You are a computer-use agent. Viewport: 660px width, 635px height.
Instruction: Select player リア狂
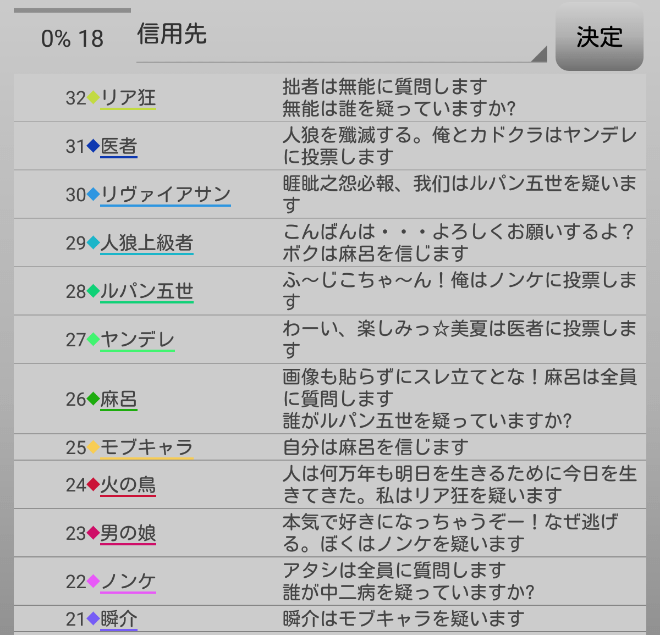[128, 98]
